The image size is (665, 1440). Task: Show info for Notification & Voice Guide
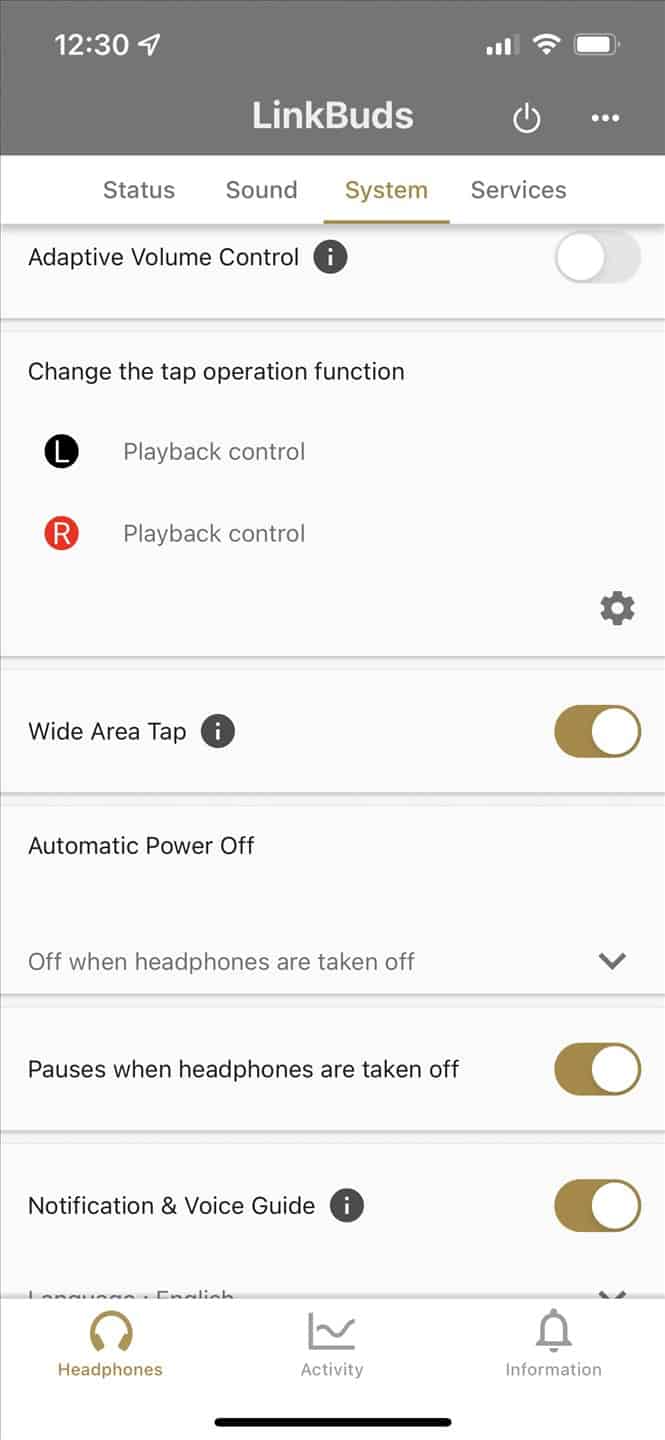tap(347, 1205)
